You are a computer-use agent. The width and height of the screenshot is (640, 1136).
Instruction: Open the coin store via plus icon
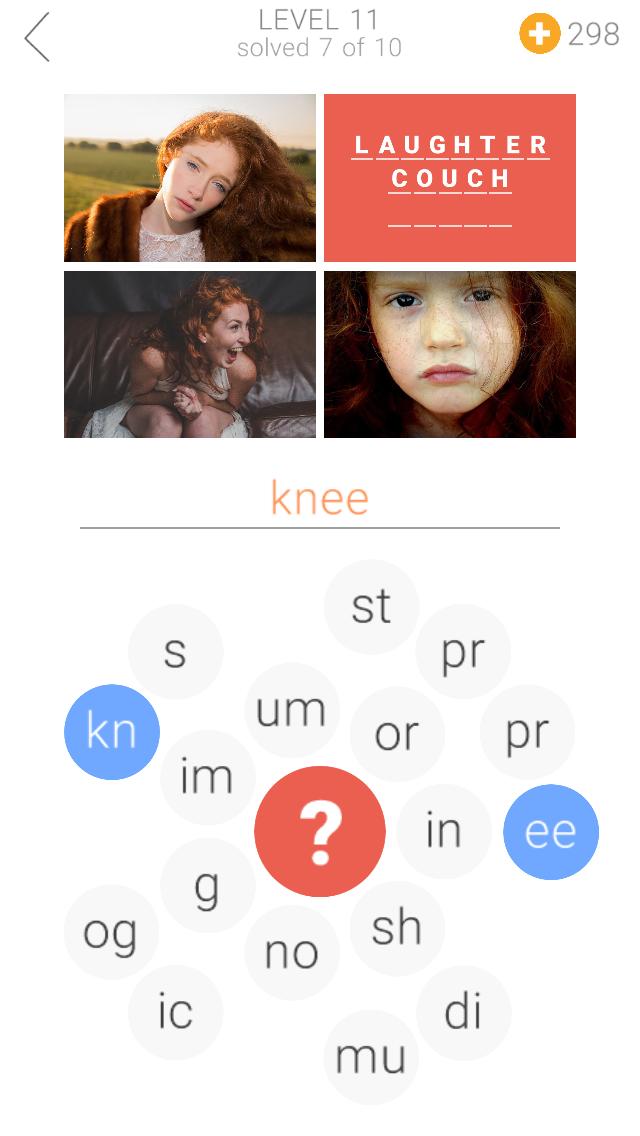pos(539,35)
